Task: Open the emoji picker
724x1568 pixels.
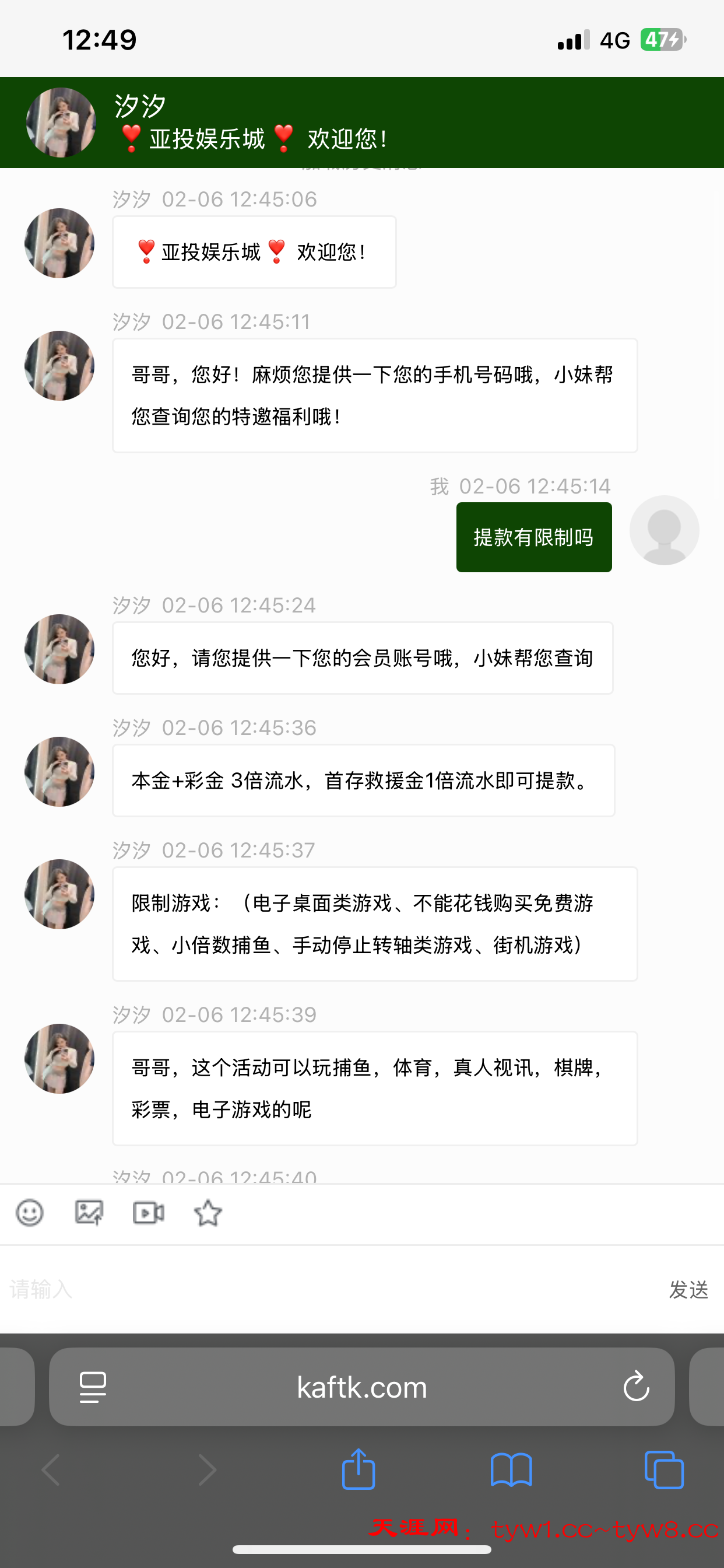Action: [x=30, y=1213]
